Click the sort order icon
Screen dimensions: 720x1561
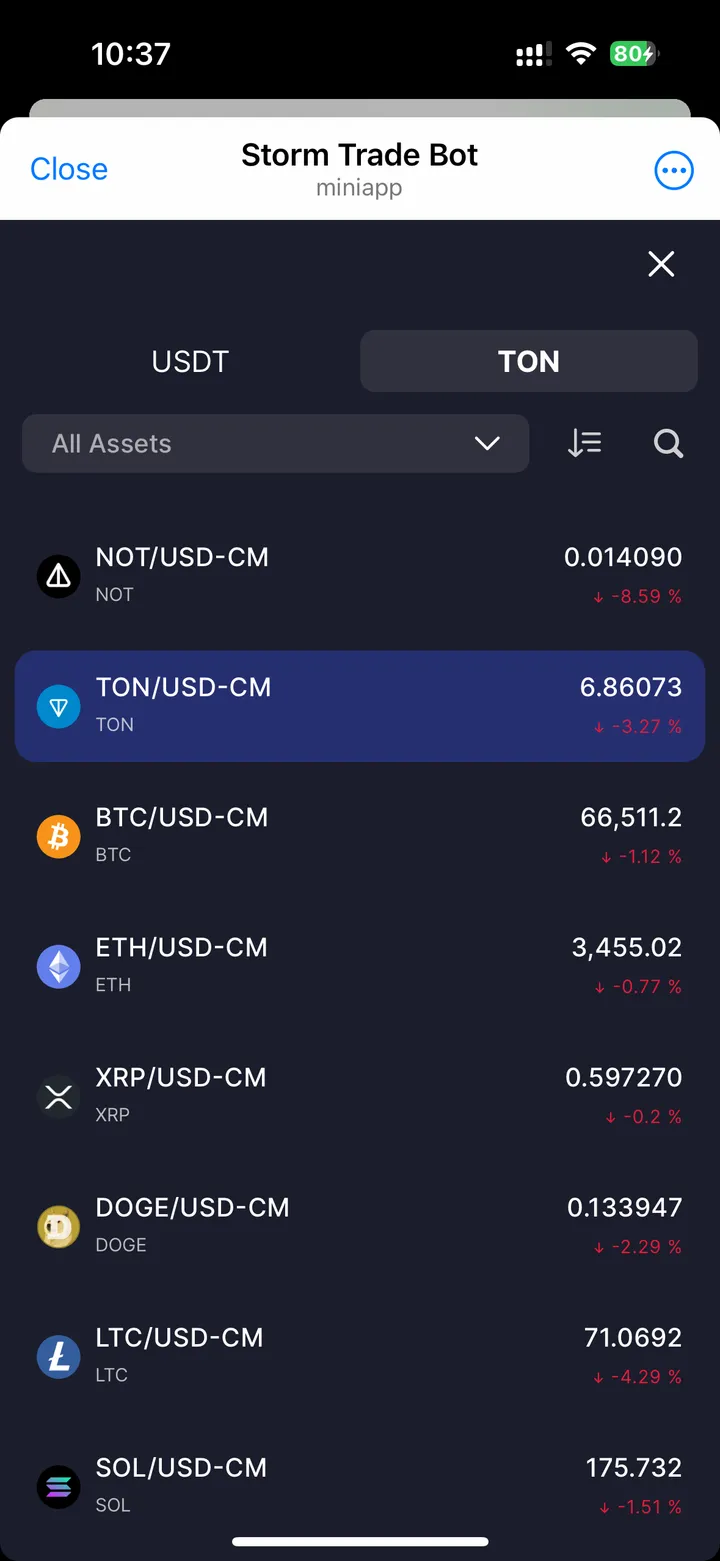(x=584, y=443)
